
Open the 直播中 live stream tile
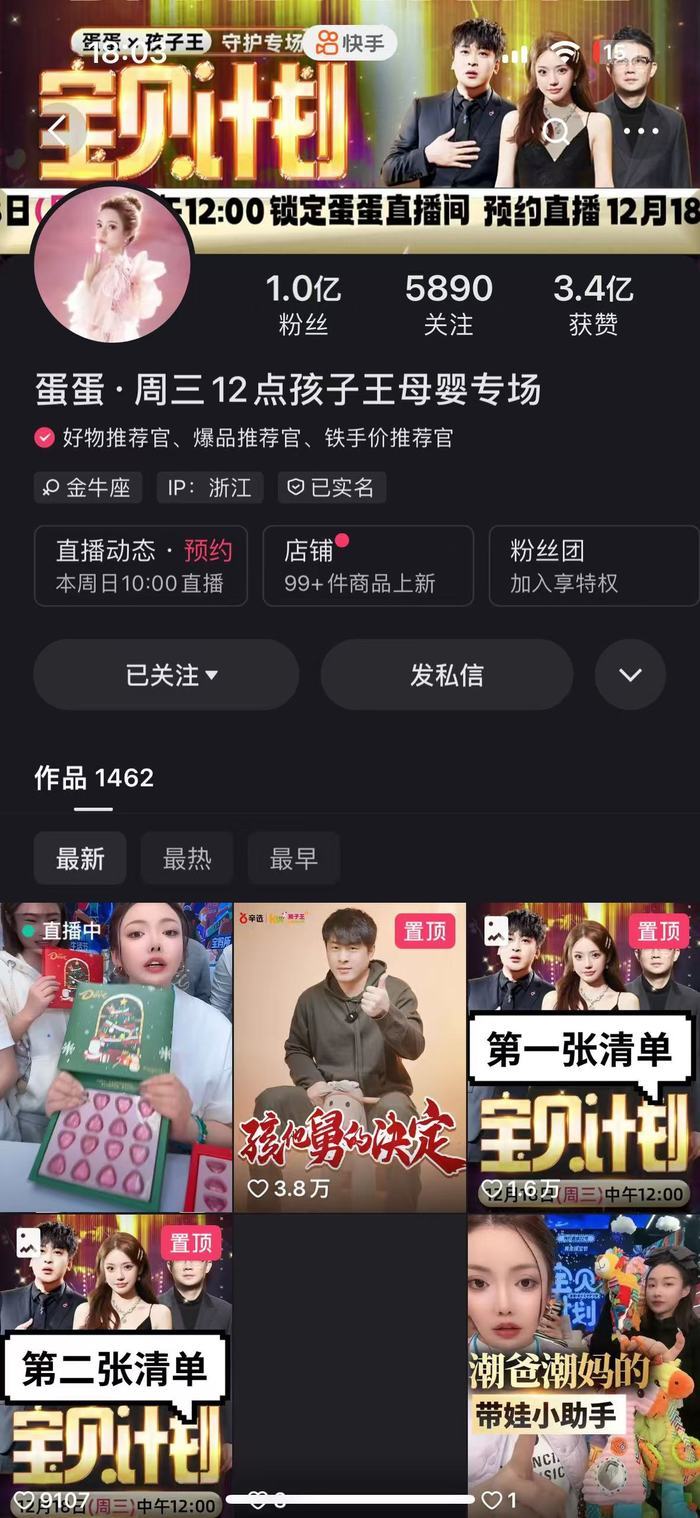click(x=116, y=1057)
